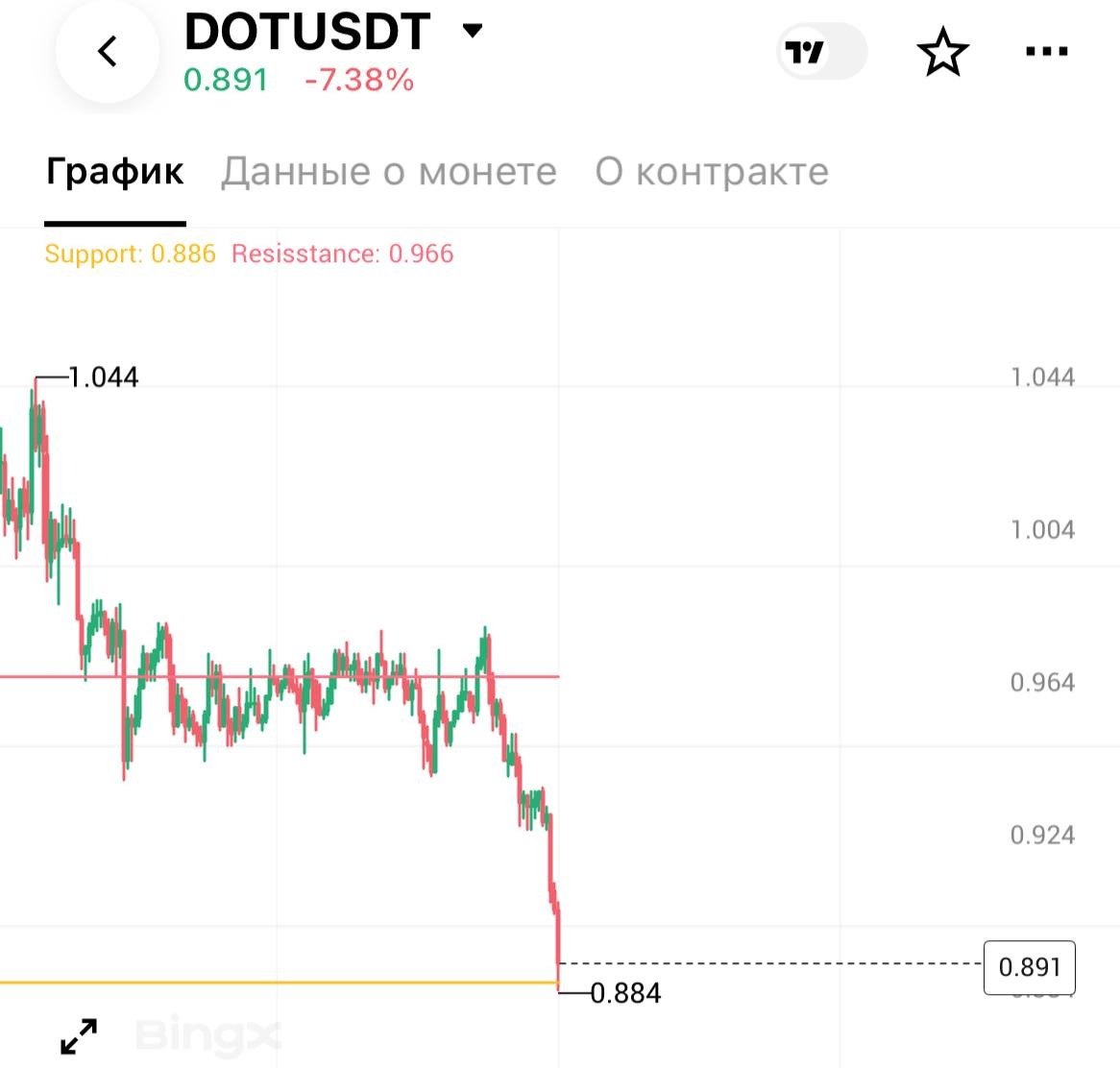Add DOTUSDT to favorites with the star
Screen dimensions: 1120x1068
(943, 52)
